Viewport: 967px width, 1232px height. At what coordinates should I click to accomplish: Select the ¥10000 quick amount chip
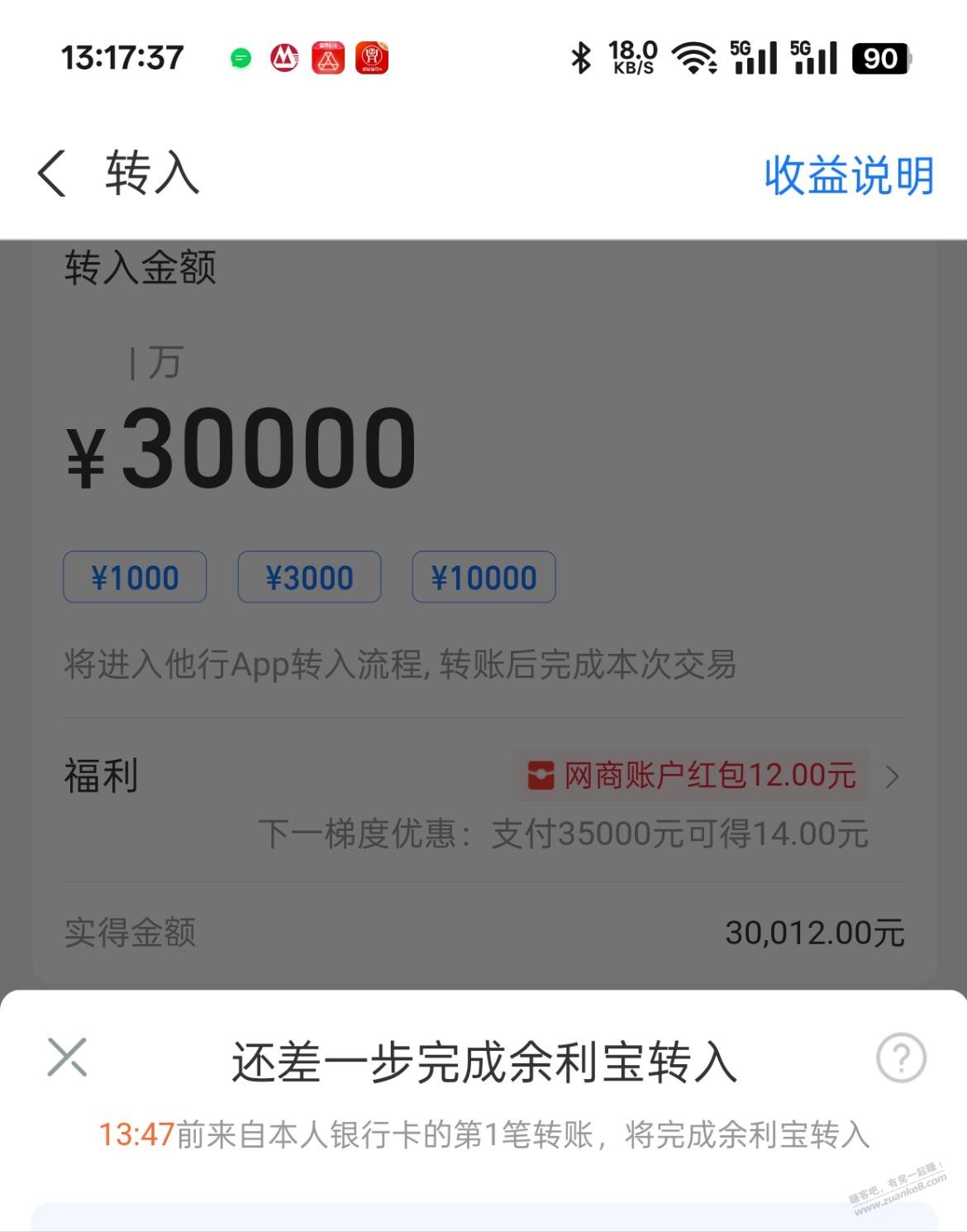point(483,577)
